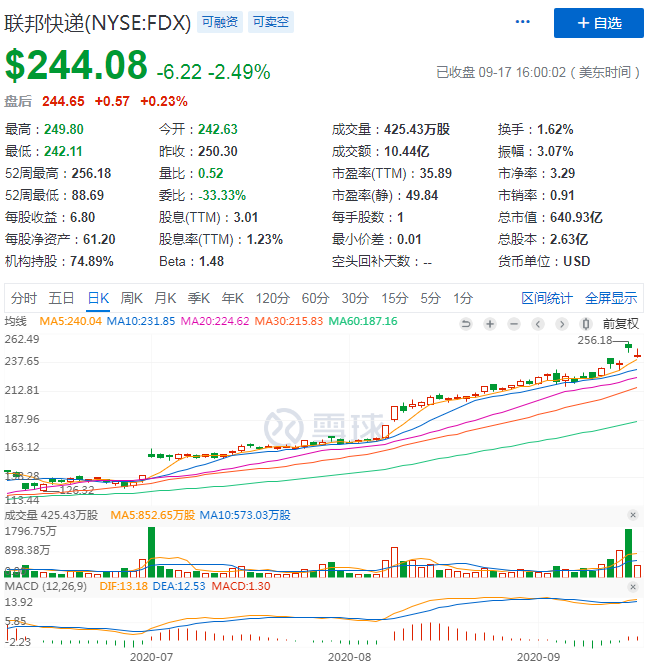The height and width of the screenshot is (672, 650).
Task: Select the 周K weekly candlestick tab
Action: pos(132,298)
